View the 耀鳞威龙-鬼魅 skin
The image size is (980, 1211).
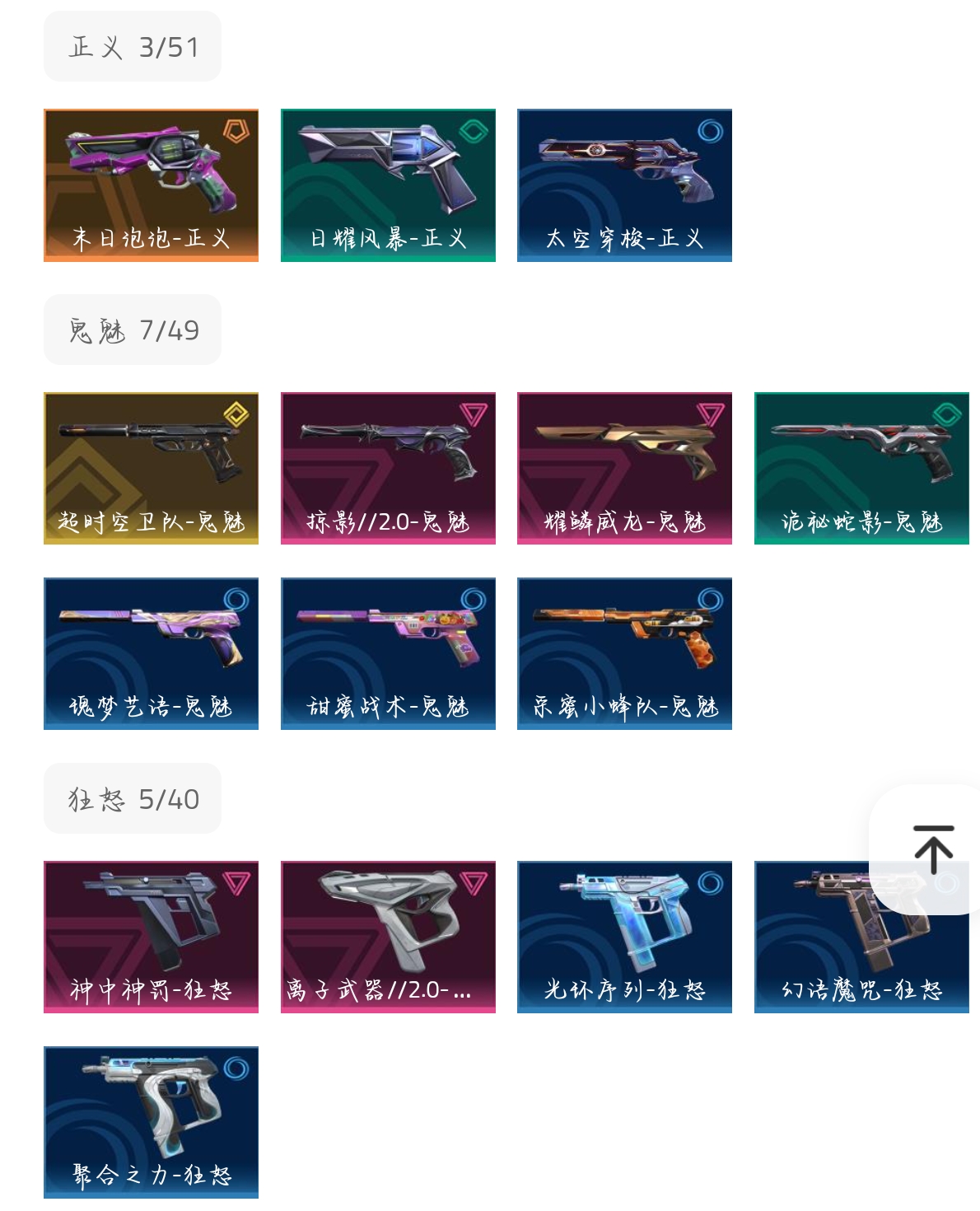pos(624,468)
